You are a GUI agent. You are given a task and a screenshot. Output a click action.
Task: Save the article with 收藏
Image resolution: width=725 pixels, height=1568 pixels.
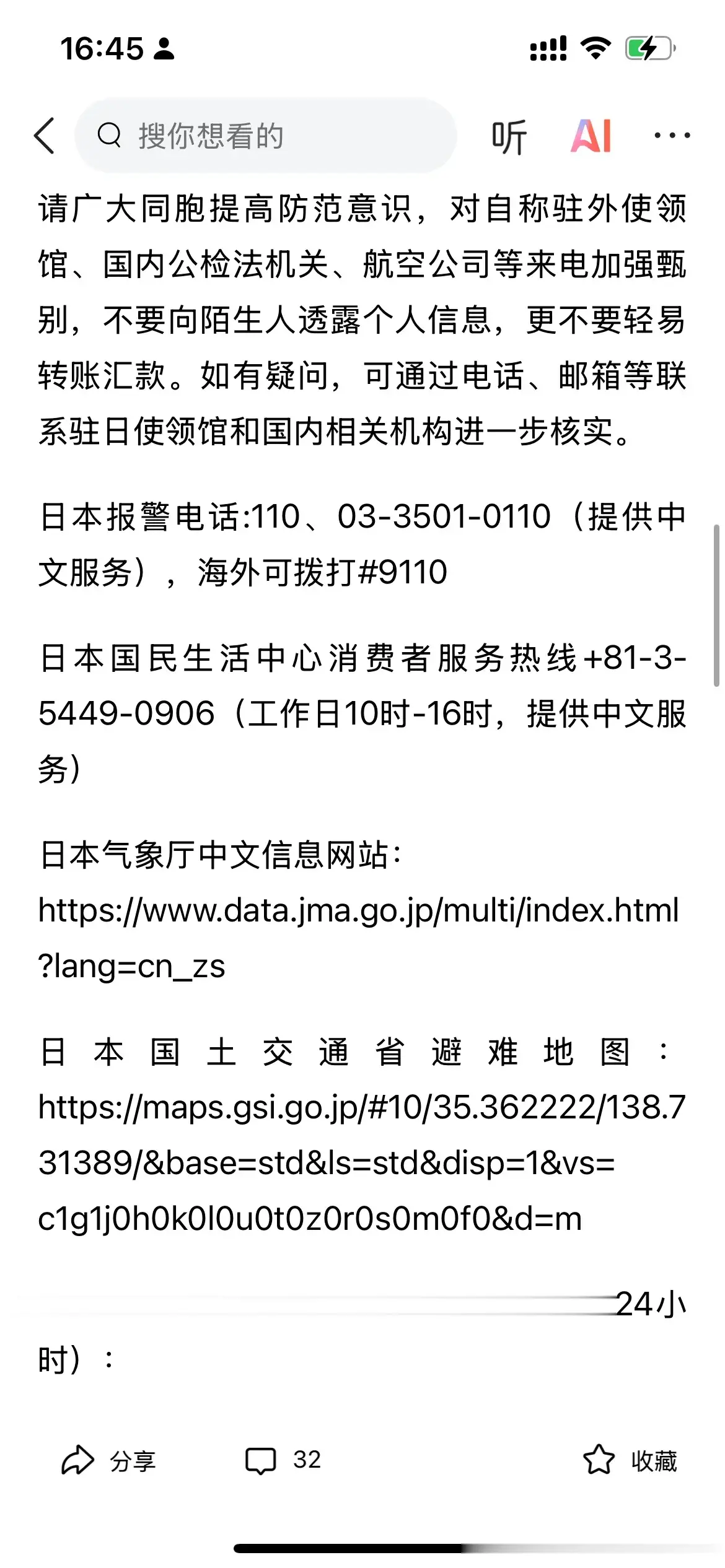[630, 1460]
